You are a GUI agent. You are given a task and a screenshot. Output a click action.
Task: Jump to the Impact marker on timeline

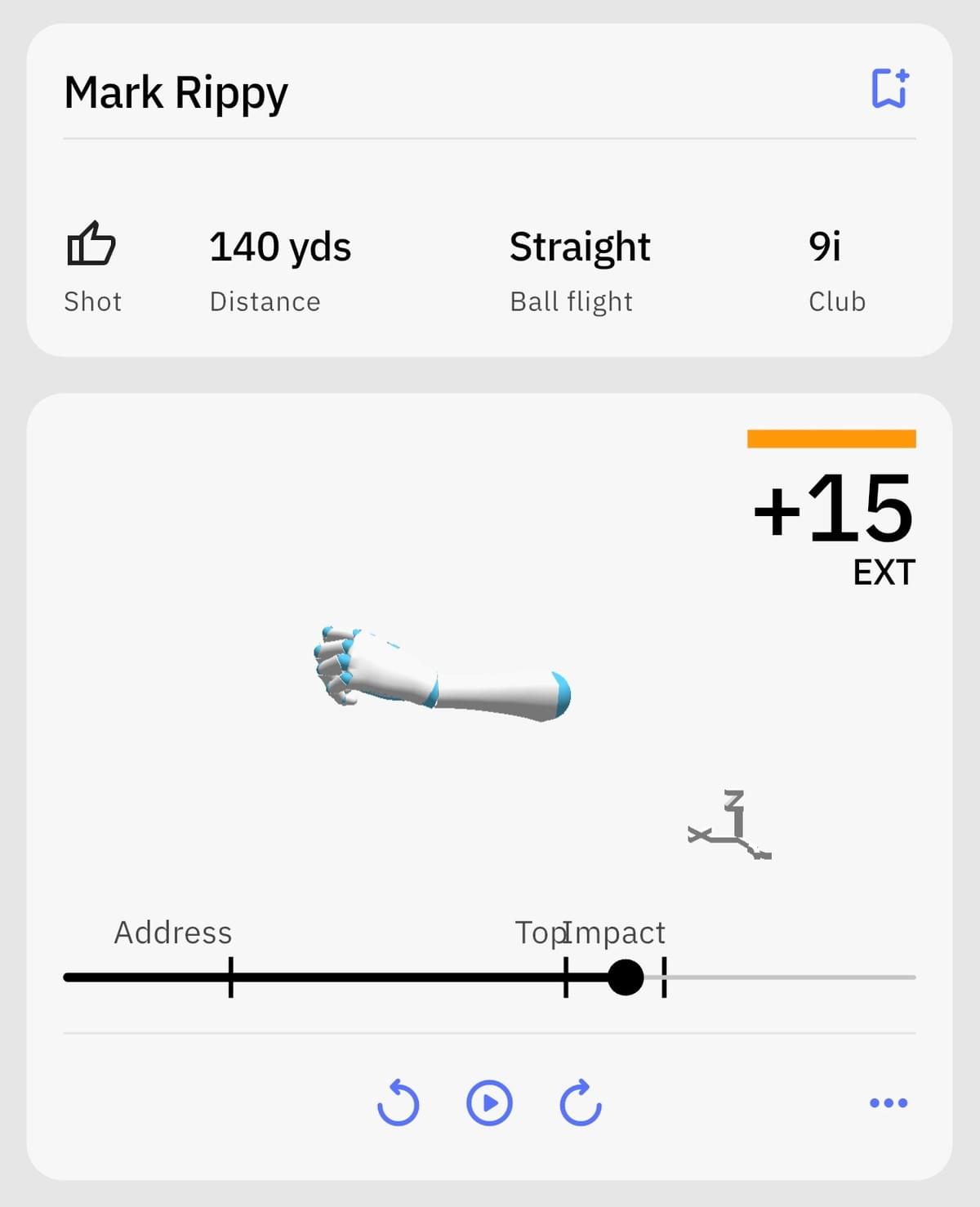[664, 977]
